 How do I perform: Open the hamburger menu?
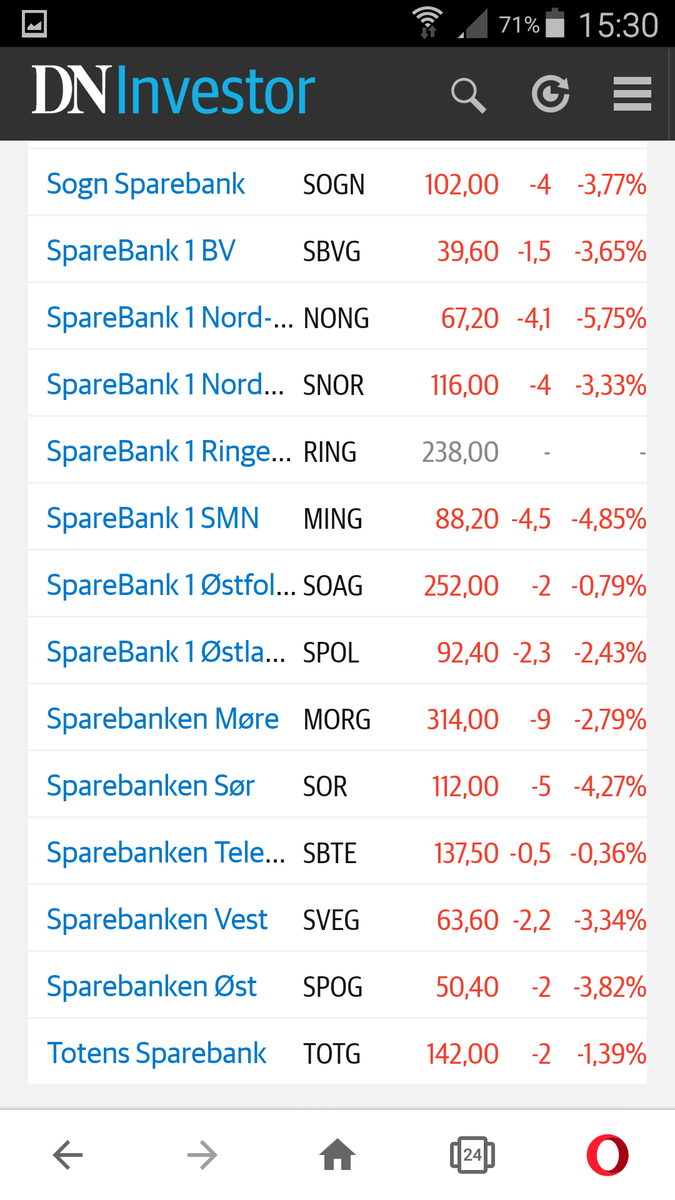click(632, 95)
